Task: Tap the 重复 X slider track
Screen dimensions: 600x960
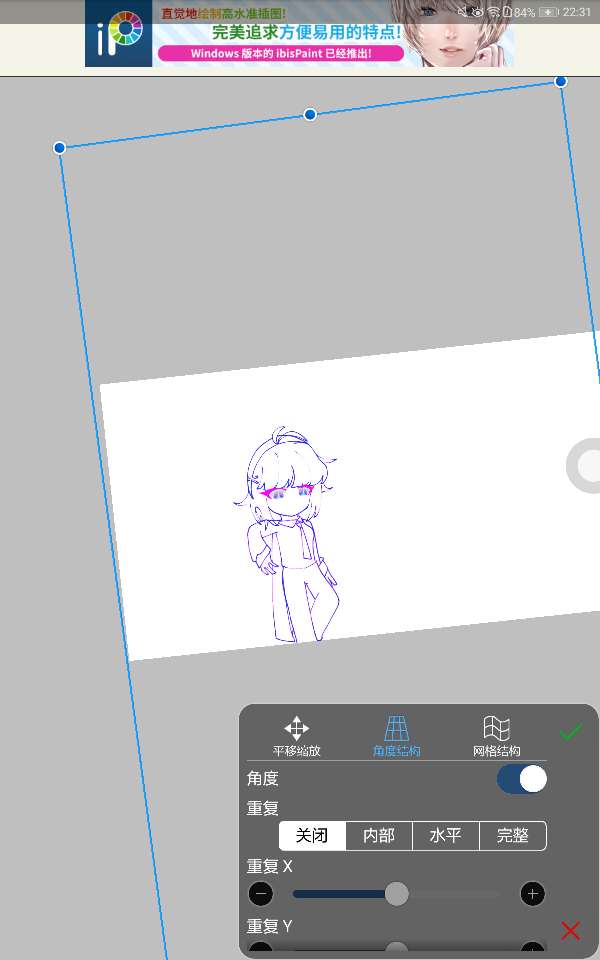Action: click(450, 894)
